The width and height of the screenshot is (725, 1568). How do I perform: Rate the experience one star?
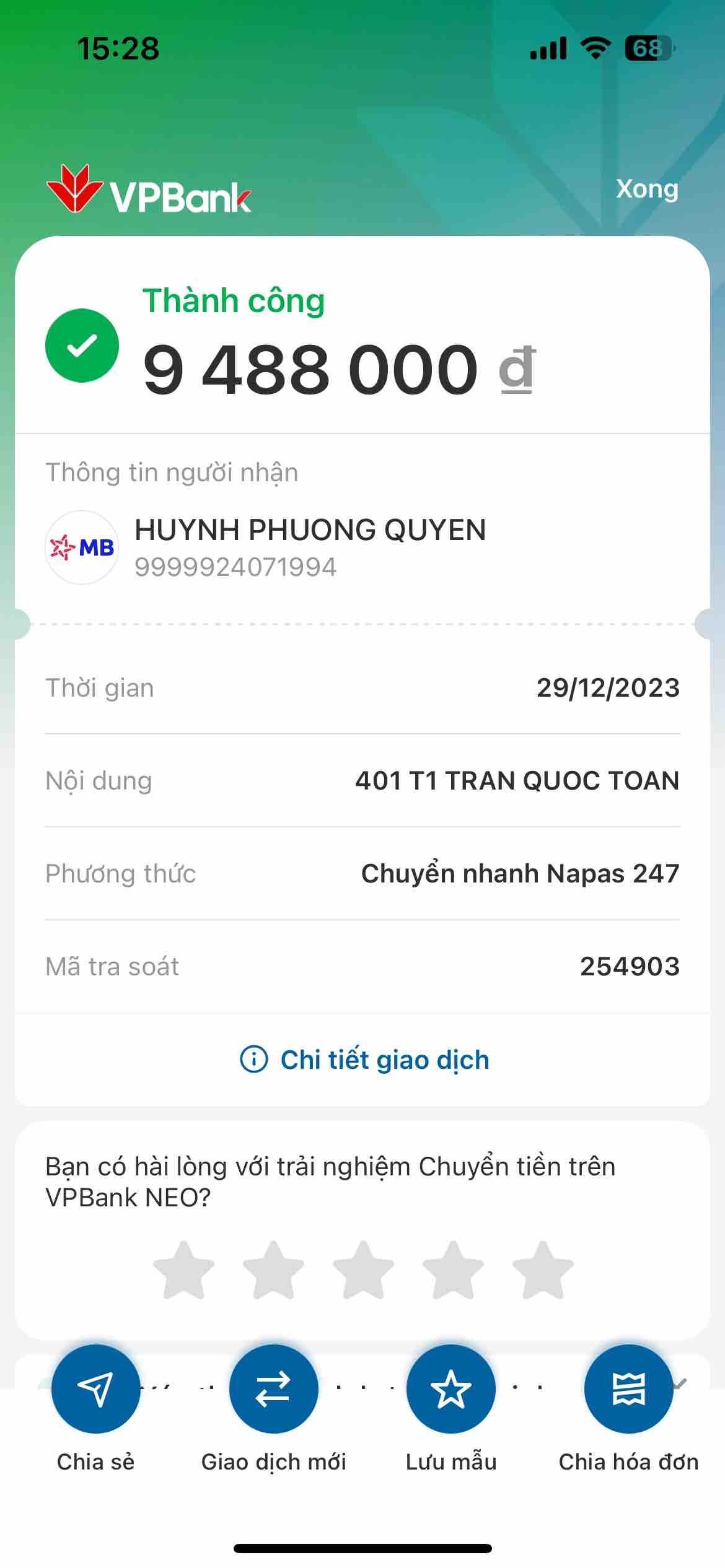point(183,1271)
